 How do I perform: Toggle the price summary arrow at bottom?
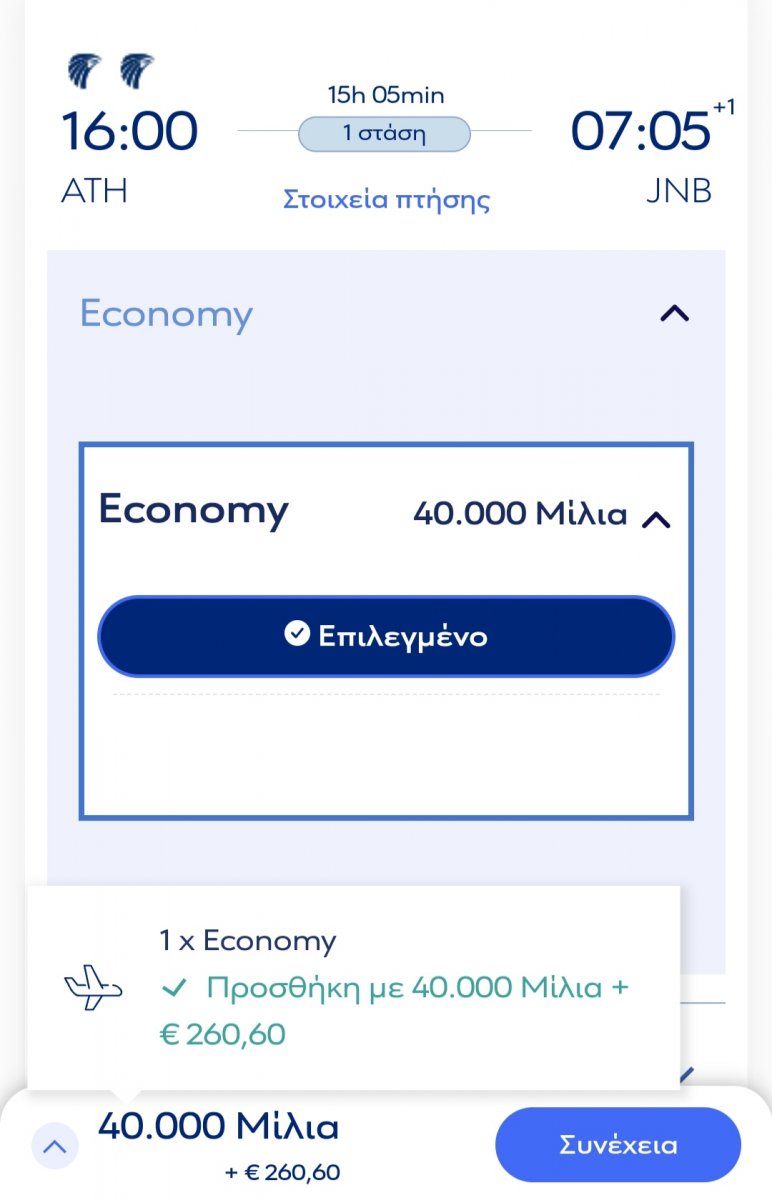pos(54,1146)
